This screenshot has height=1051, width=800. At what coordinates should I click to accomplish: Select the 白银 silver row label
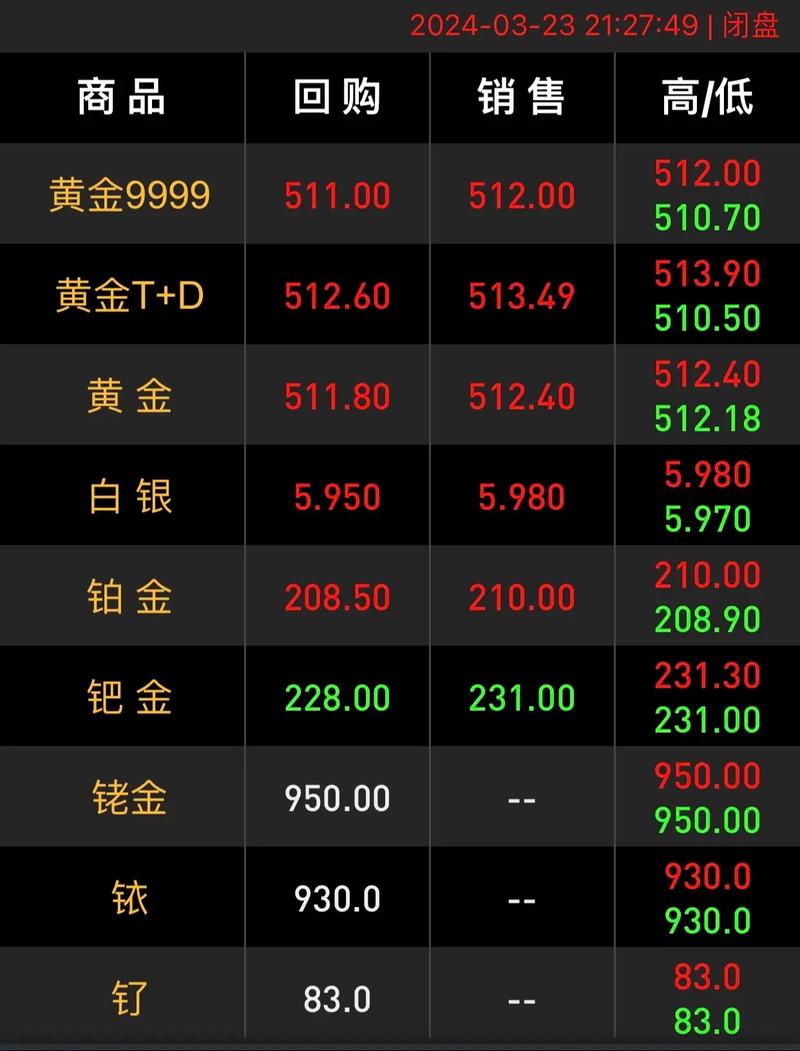[x=121, y=495]
